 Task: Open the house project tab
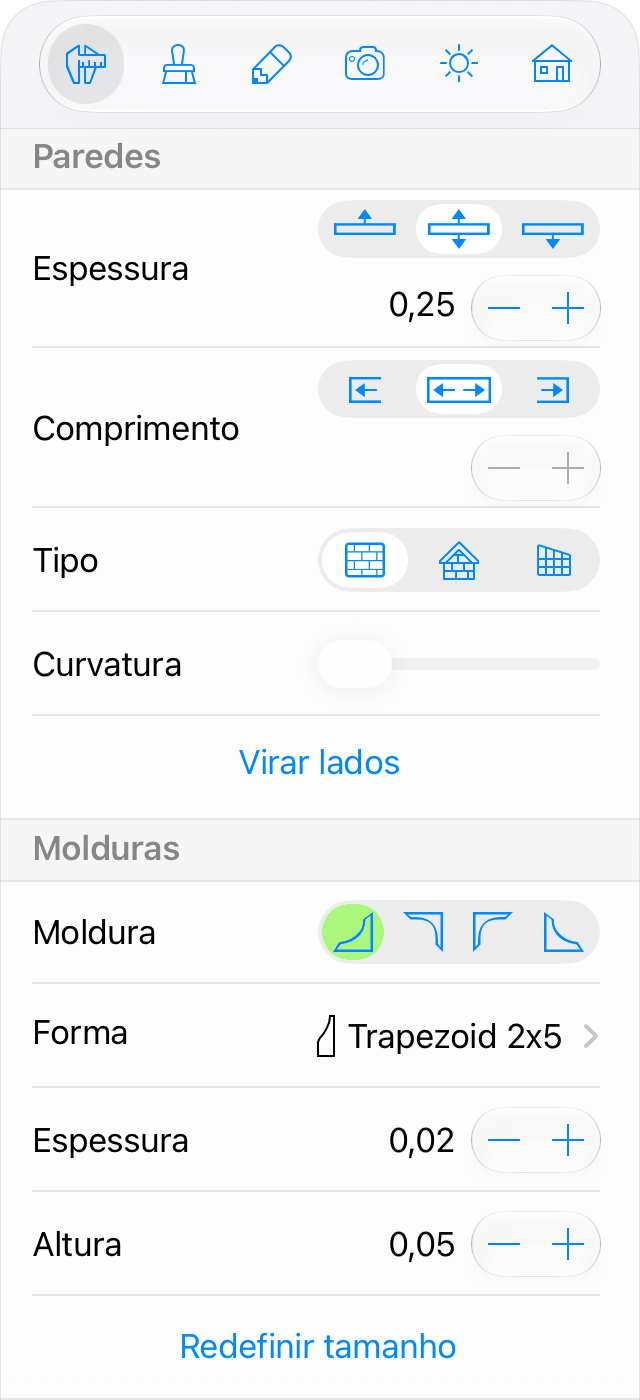[x=552, y=66]
